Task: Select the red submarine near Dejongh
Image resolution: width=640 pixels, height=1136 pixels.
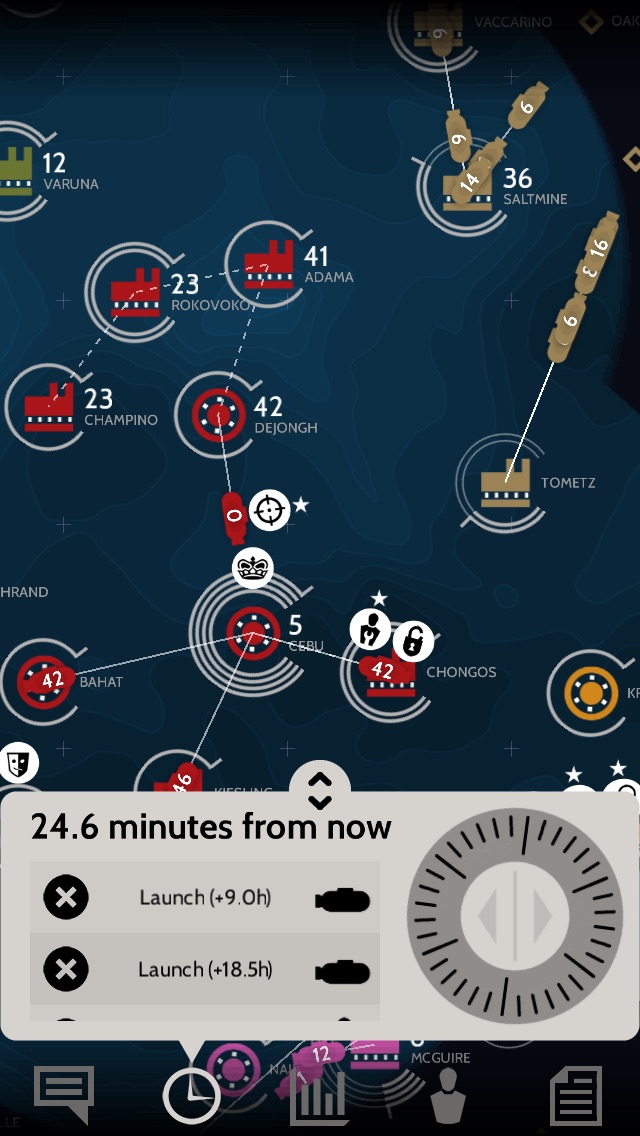Action: pyautogui.click(x=234, y=516)
